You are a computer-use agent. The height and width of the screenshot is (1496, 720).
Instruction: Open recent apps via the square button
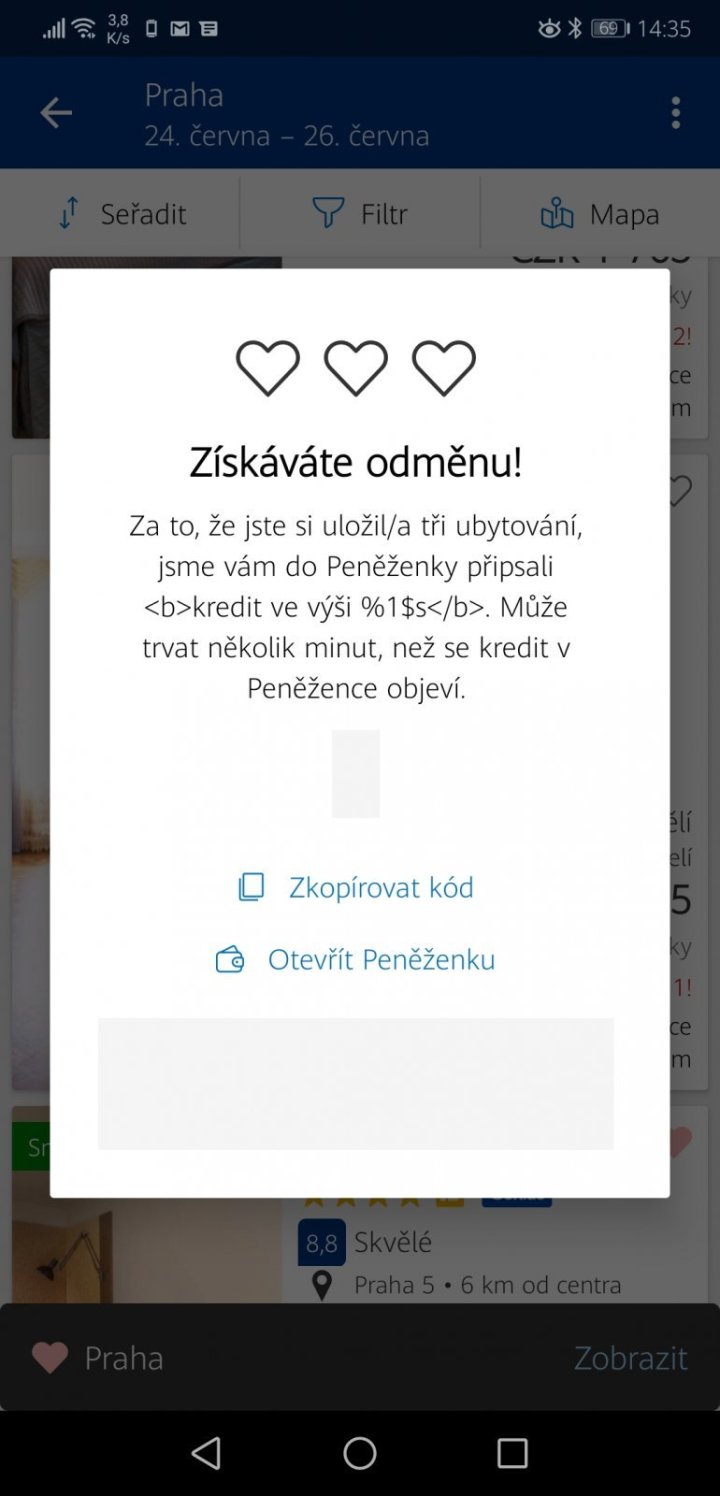point(512,1453)
